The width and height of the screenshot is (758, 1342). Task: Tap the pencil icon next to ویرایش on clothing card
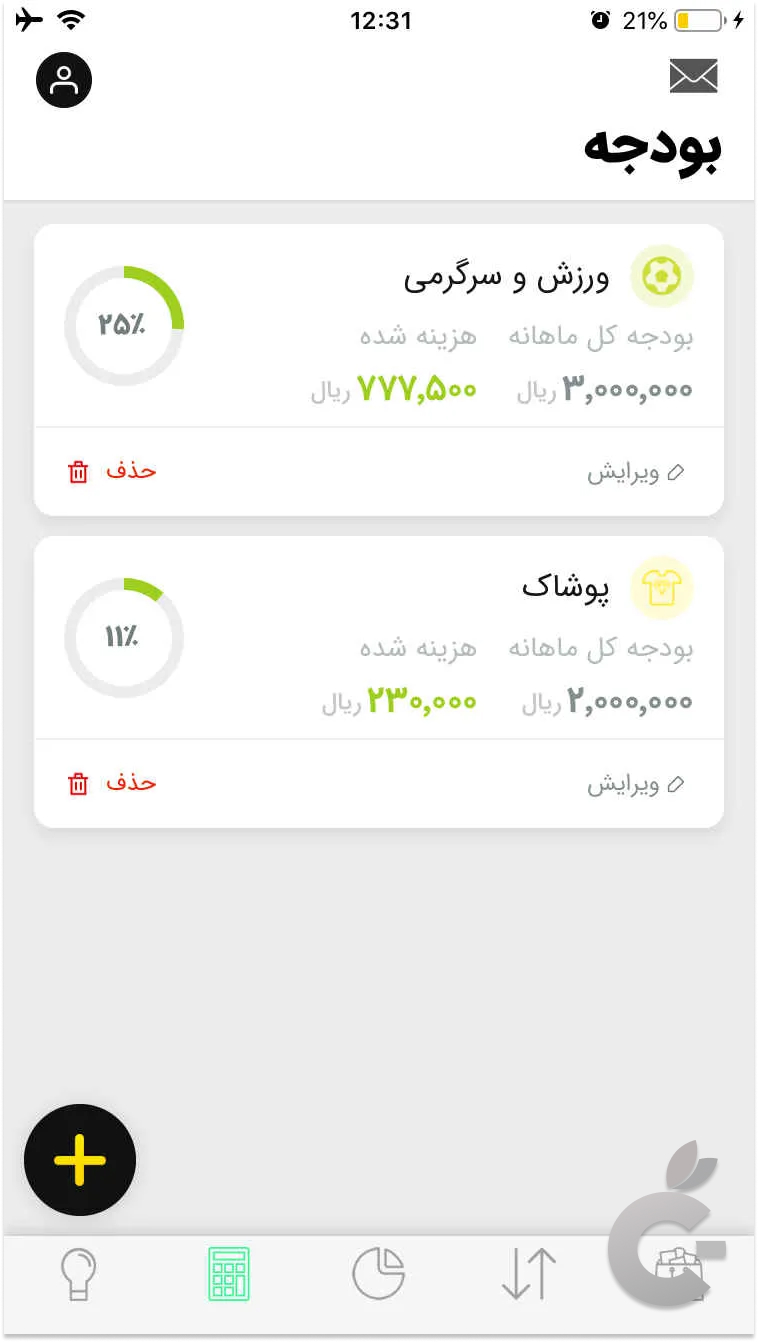[676, 785]
